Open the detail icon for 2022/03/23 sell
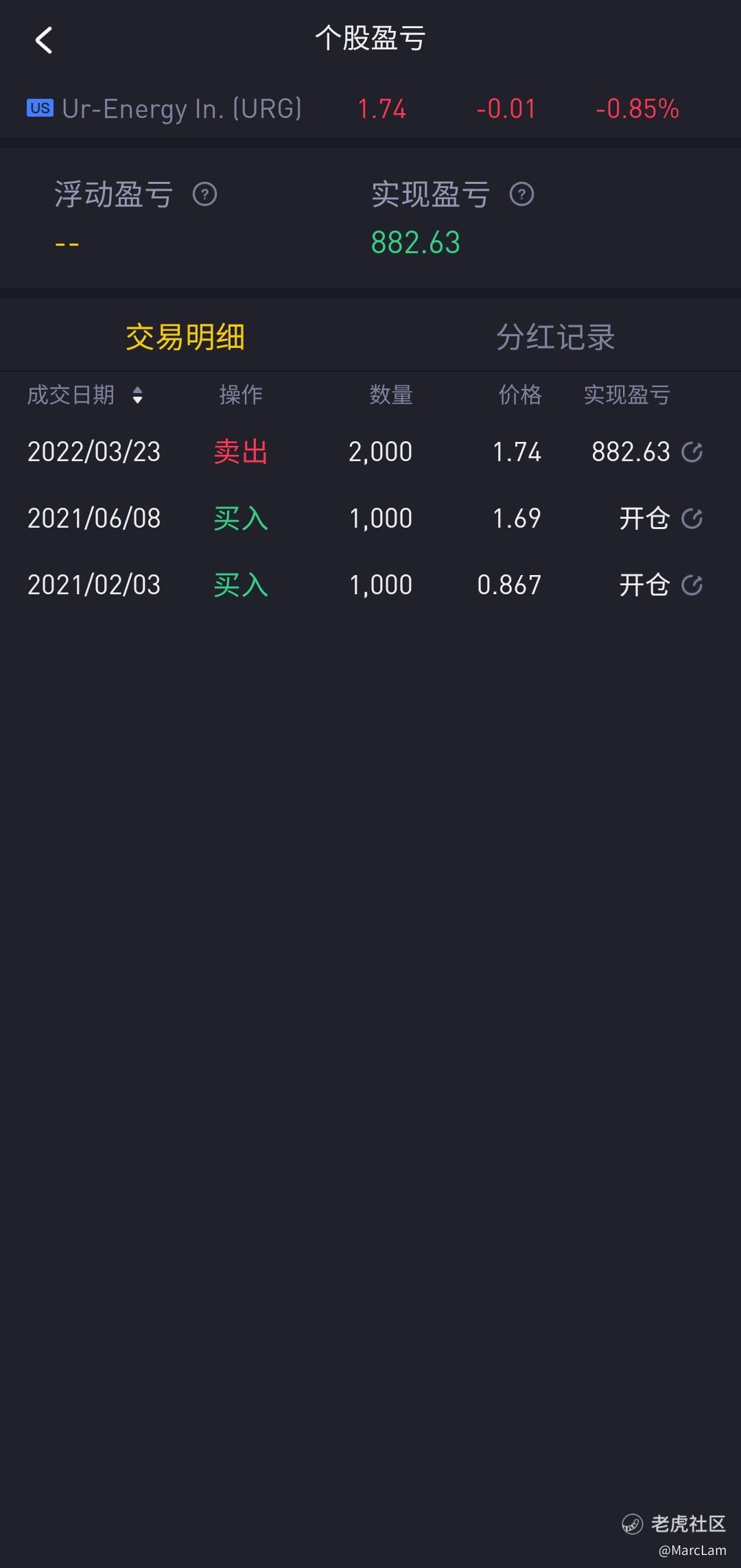Screen dimensions: 741x1568 [x=692, y=452]
